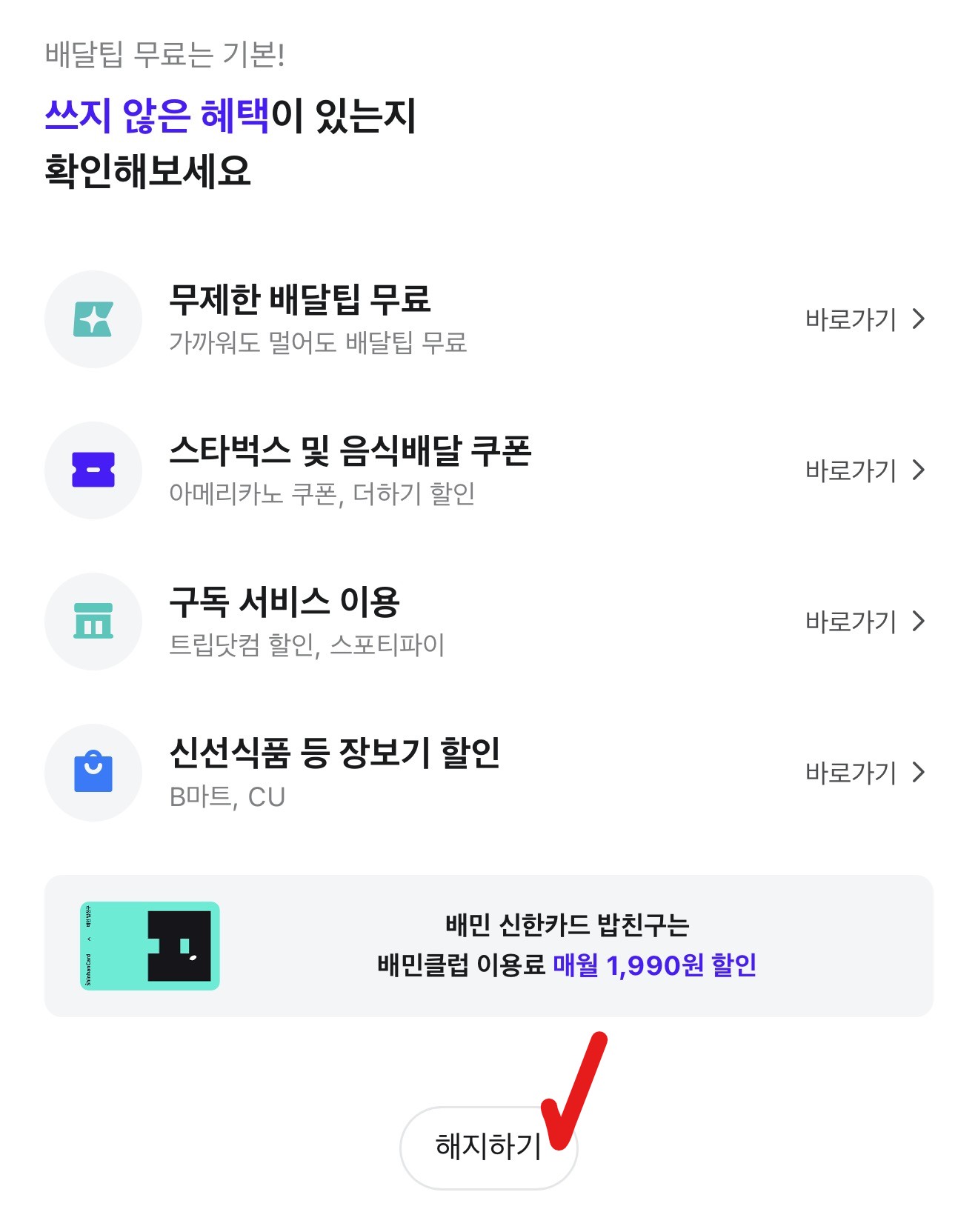Open the 배민 신한카드 밥친구 banner
This screenshot has height=1232, width=978.
(489, 945)
